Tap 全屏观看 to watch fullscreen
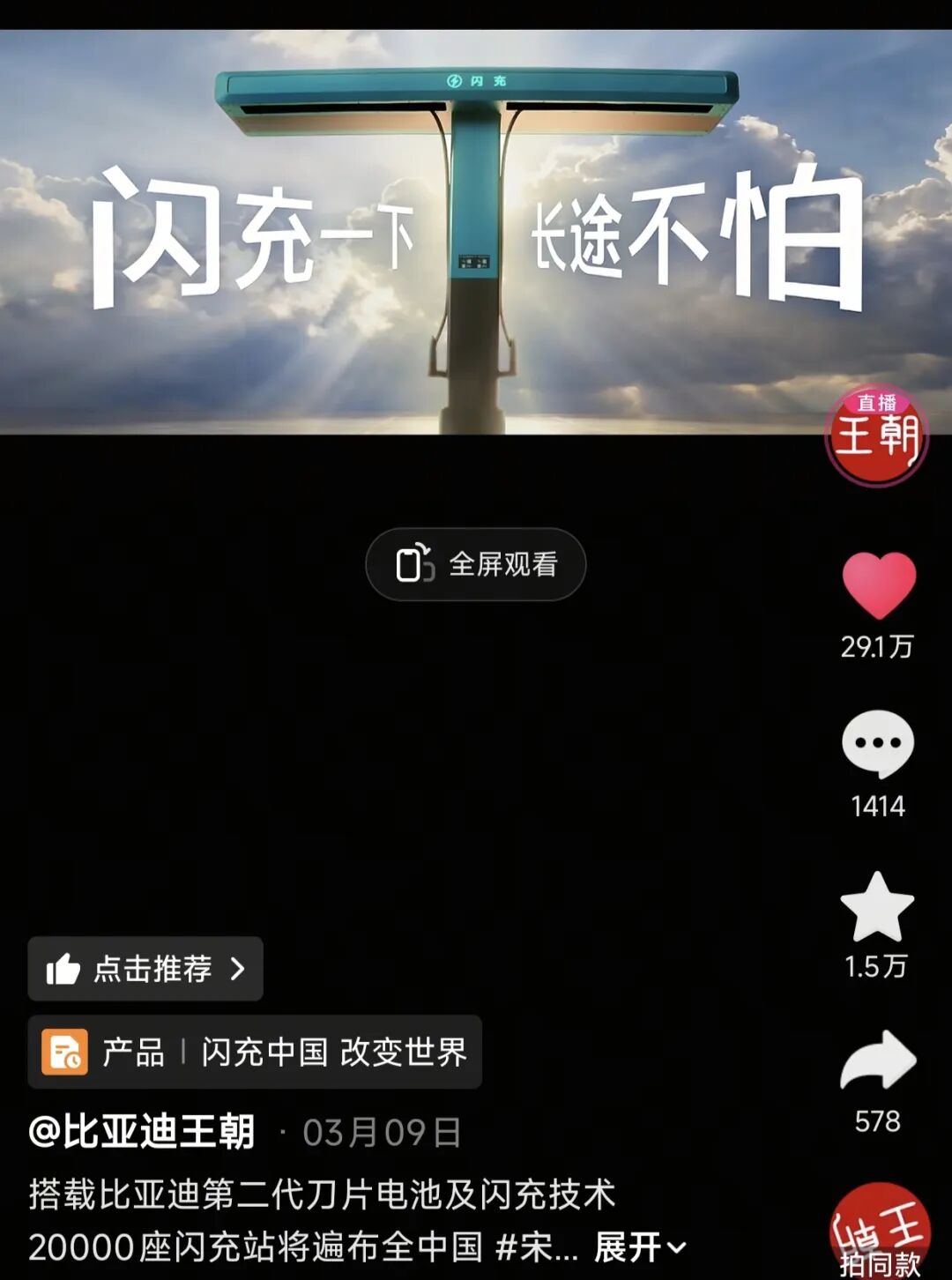Screen dimensions: 952x1280 (476, 564)
